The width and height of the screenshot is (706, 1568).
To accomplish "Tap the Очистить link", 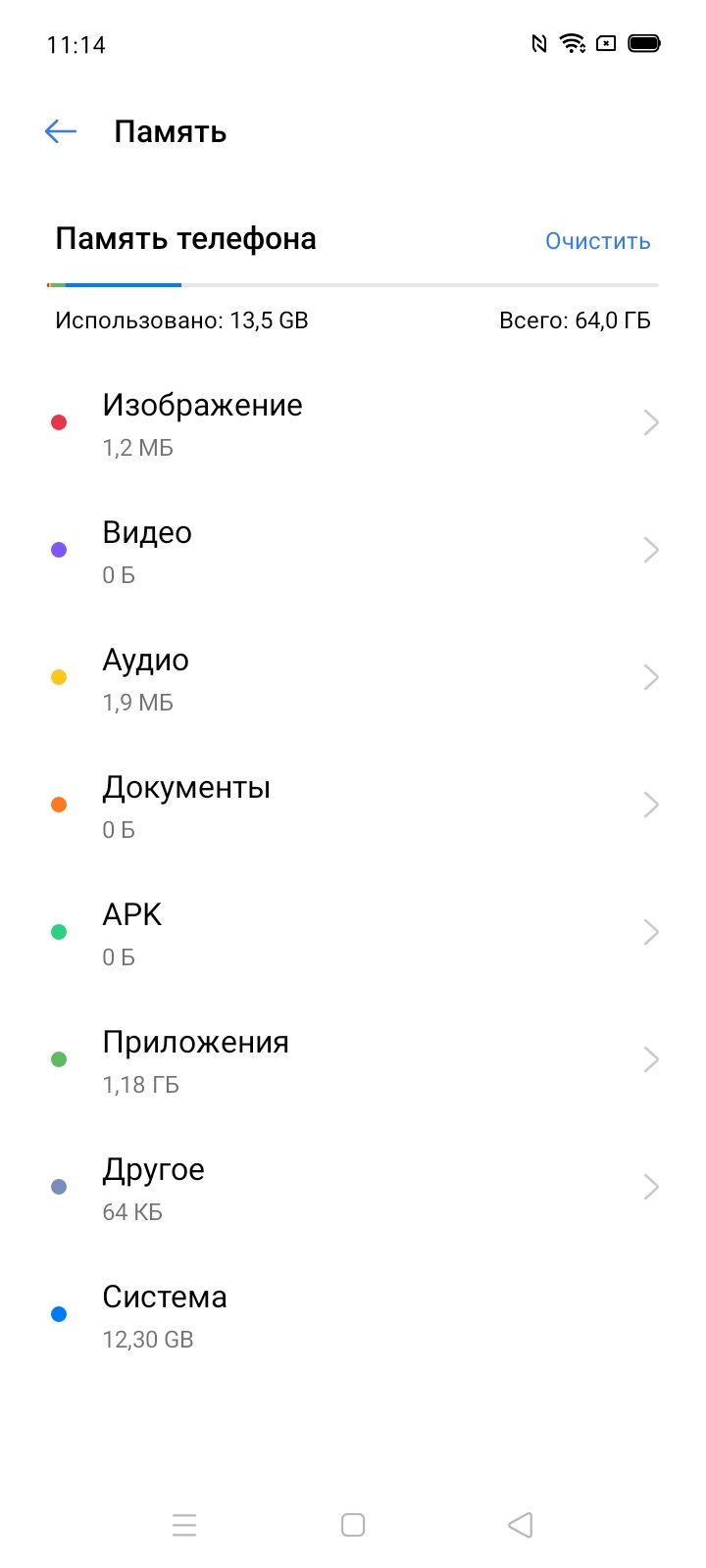I will point(597,241).
